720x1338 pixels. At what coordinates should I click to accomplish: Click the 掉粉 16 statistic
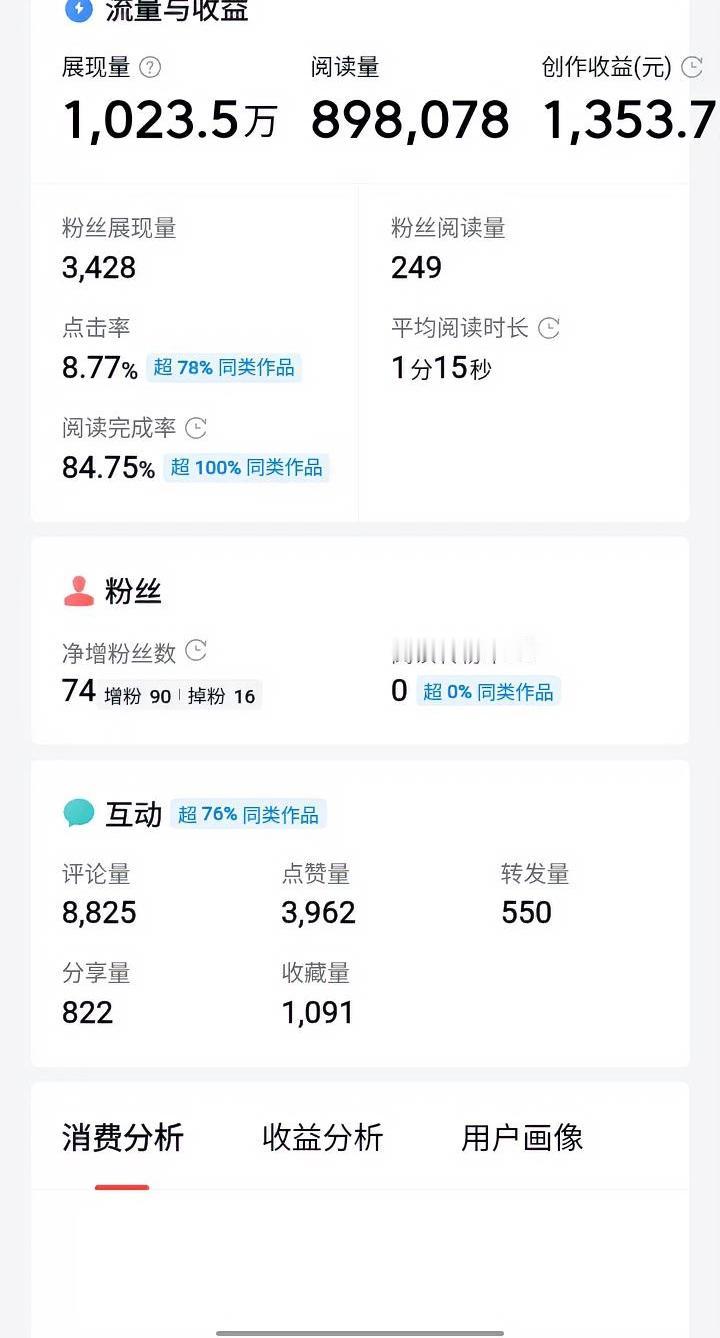[218, 696]
